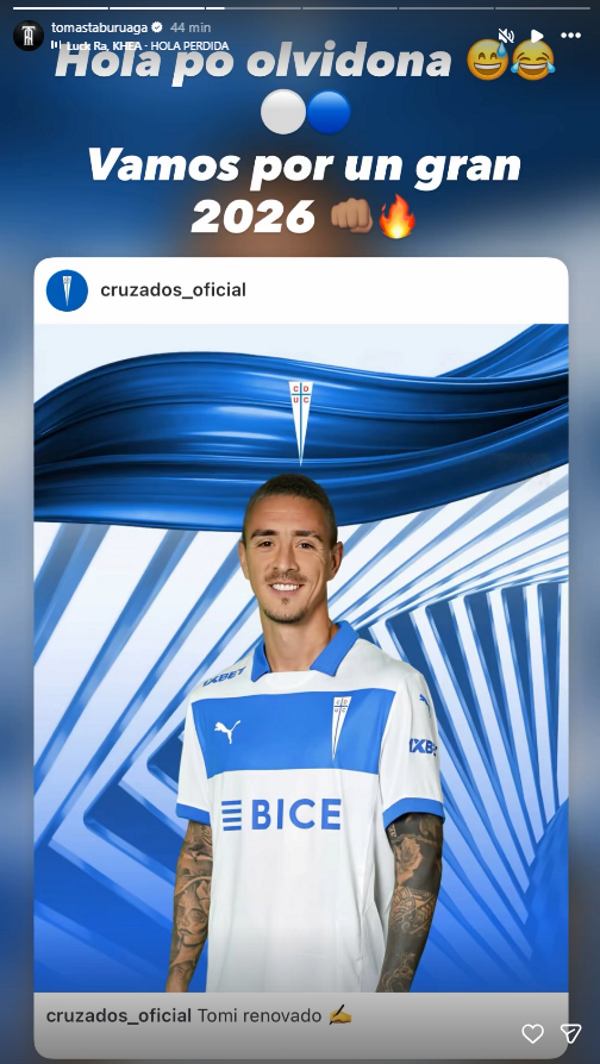Tap the play button for the story
The width and height of the screenshot is (600, 1064).
[x=538, y=36]
